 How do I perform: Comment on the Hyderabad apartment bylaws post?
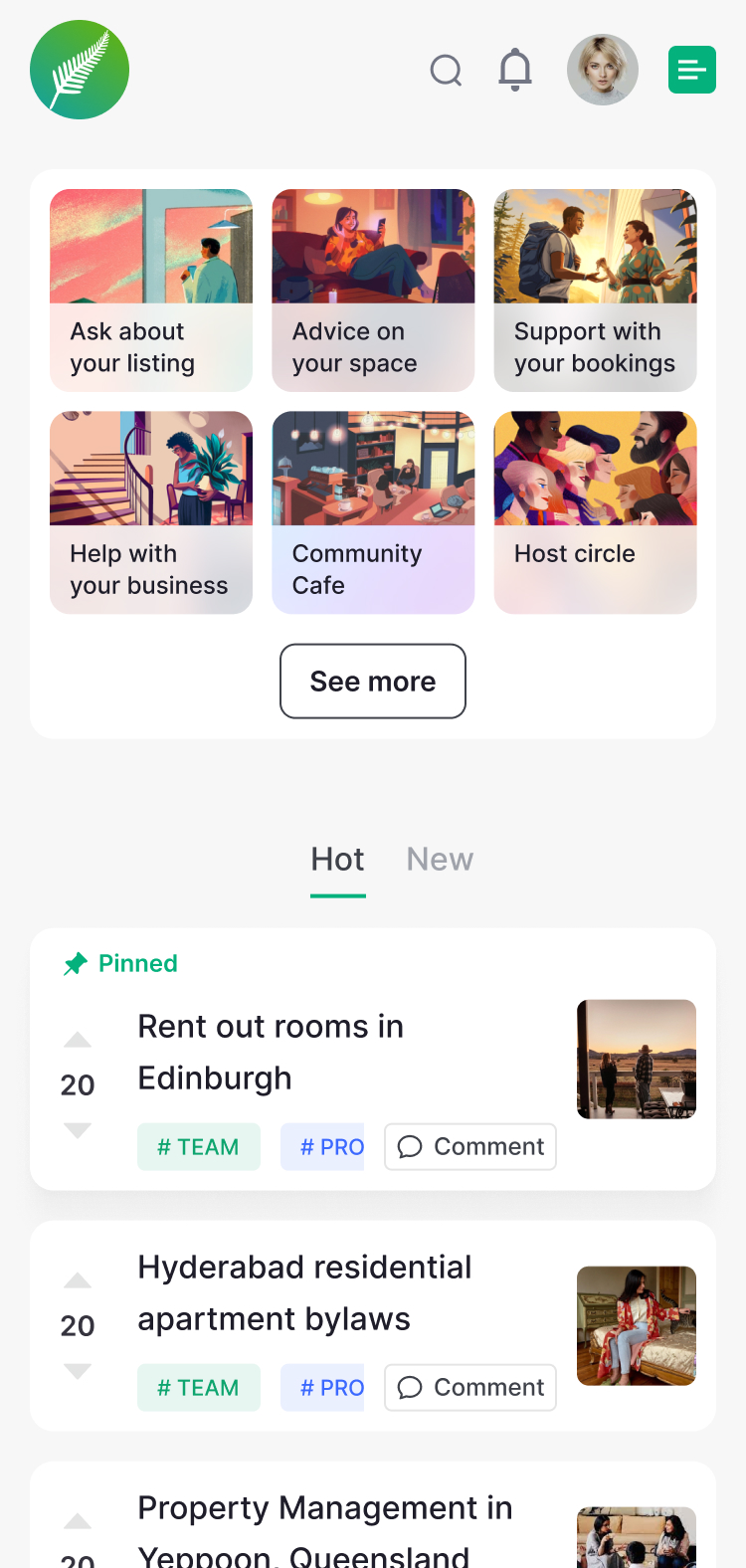coord(470,1388)
